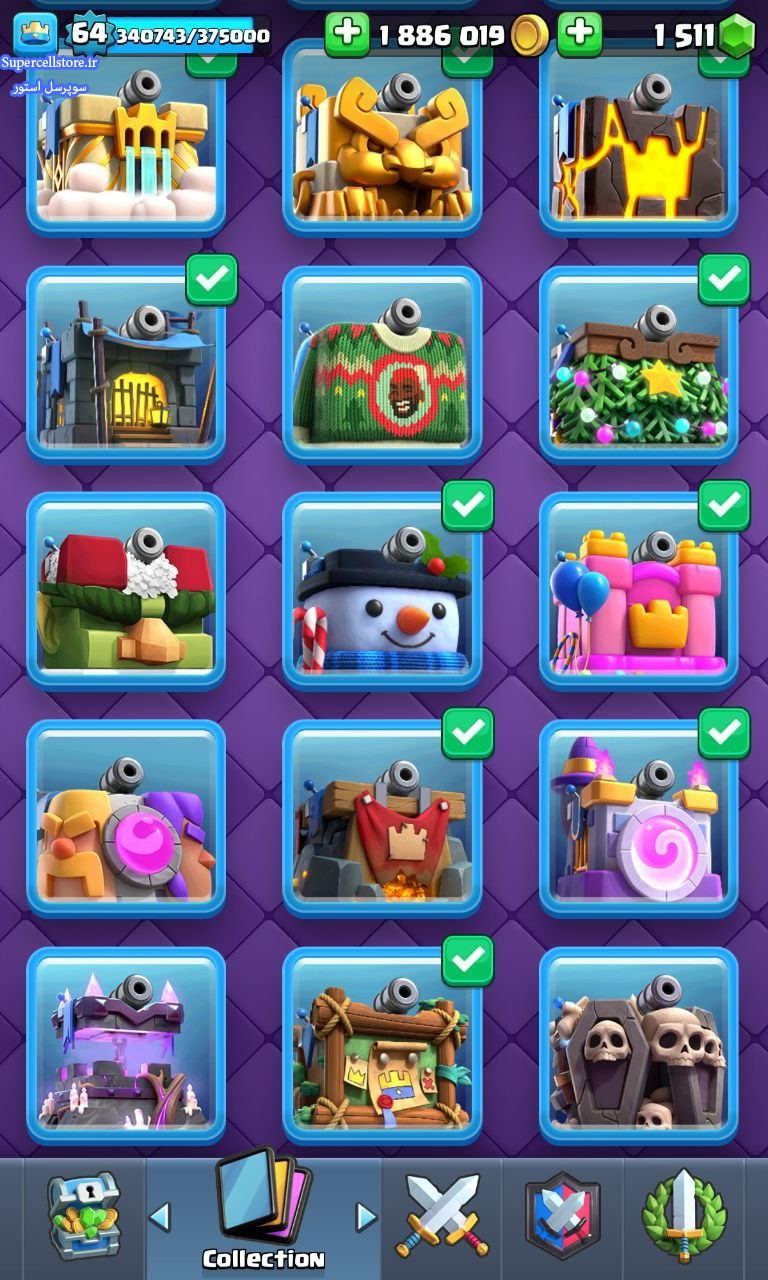This screenshot has width=768, height=1280.
Task: Open the Events laurel sword tab
Action: (x=684, y=1216)
